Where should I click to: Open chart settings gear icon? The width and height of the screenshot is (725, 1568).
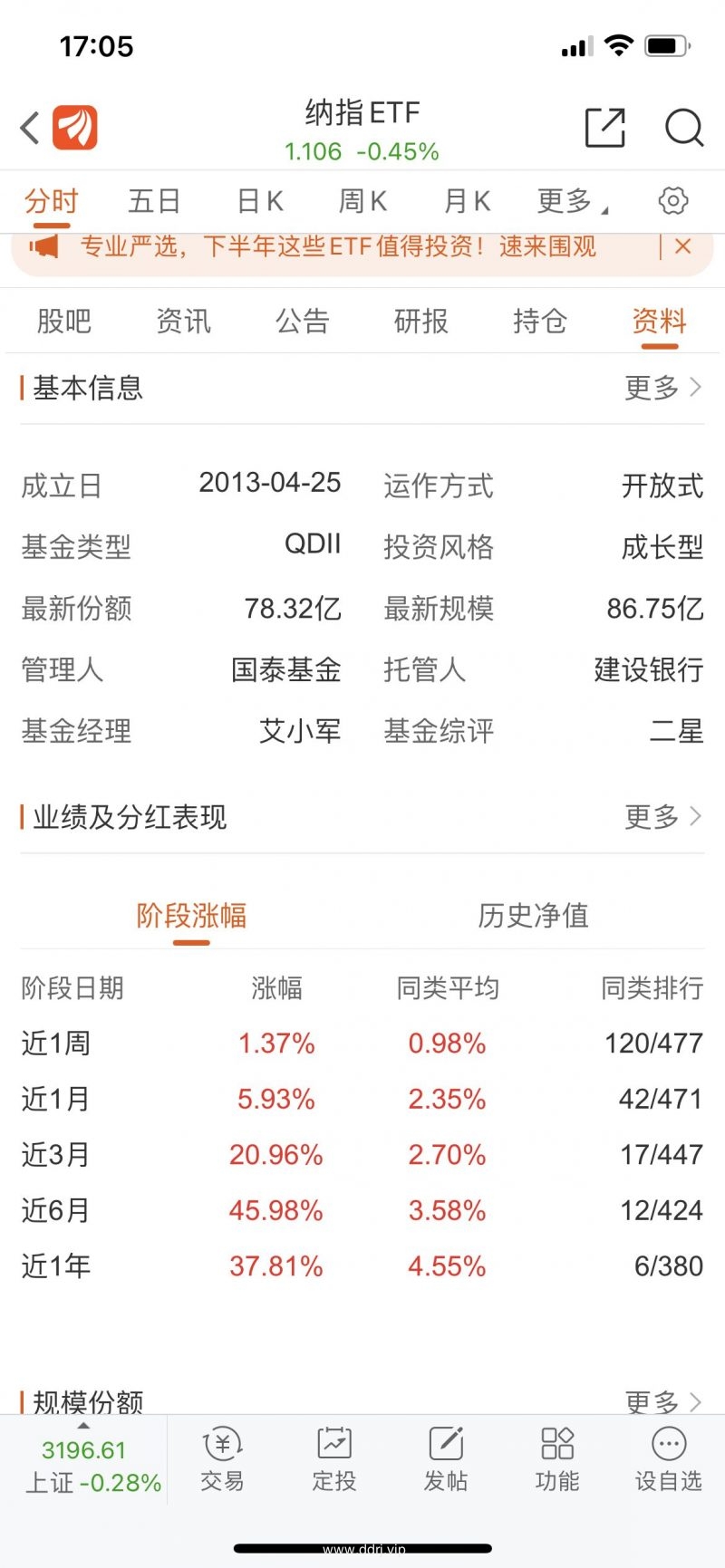[x=673, y=200]
